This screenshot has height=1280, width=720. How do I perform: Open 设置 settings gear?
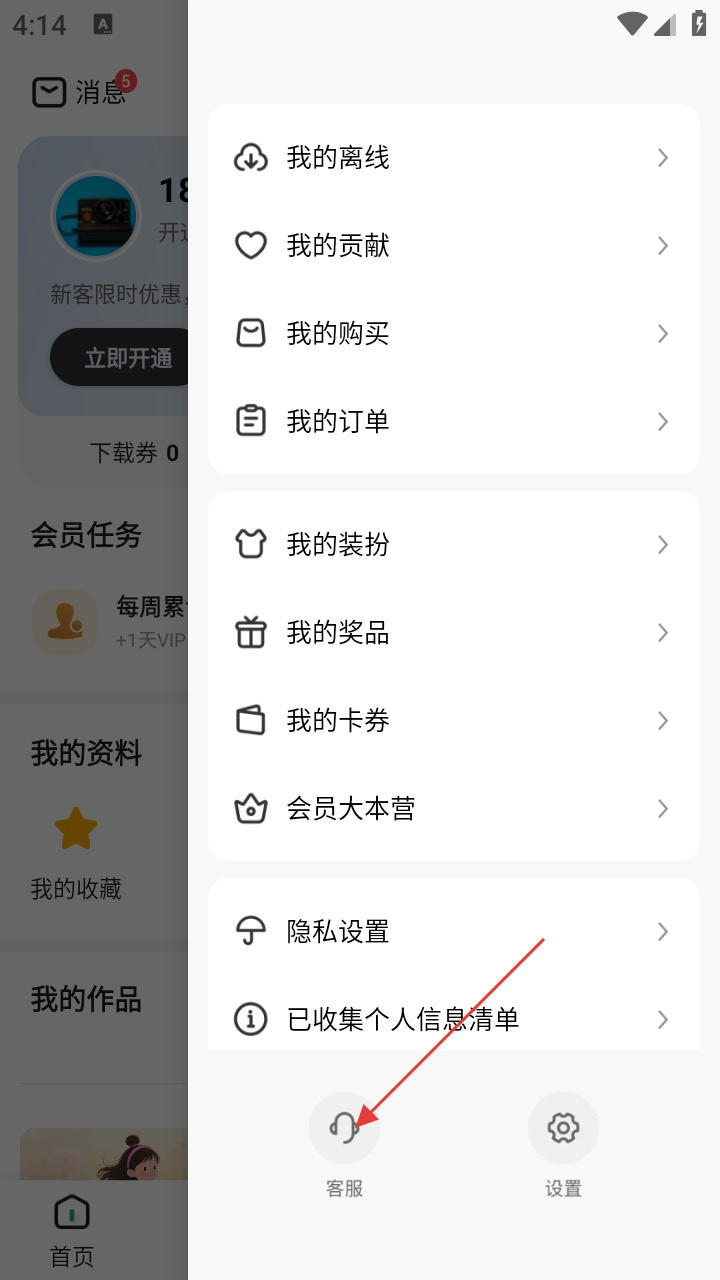563,1129
